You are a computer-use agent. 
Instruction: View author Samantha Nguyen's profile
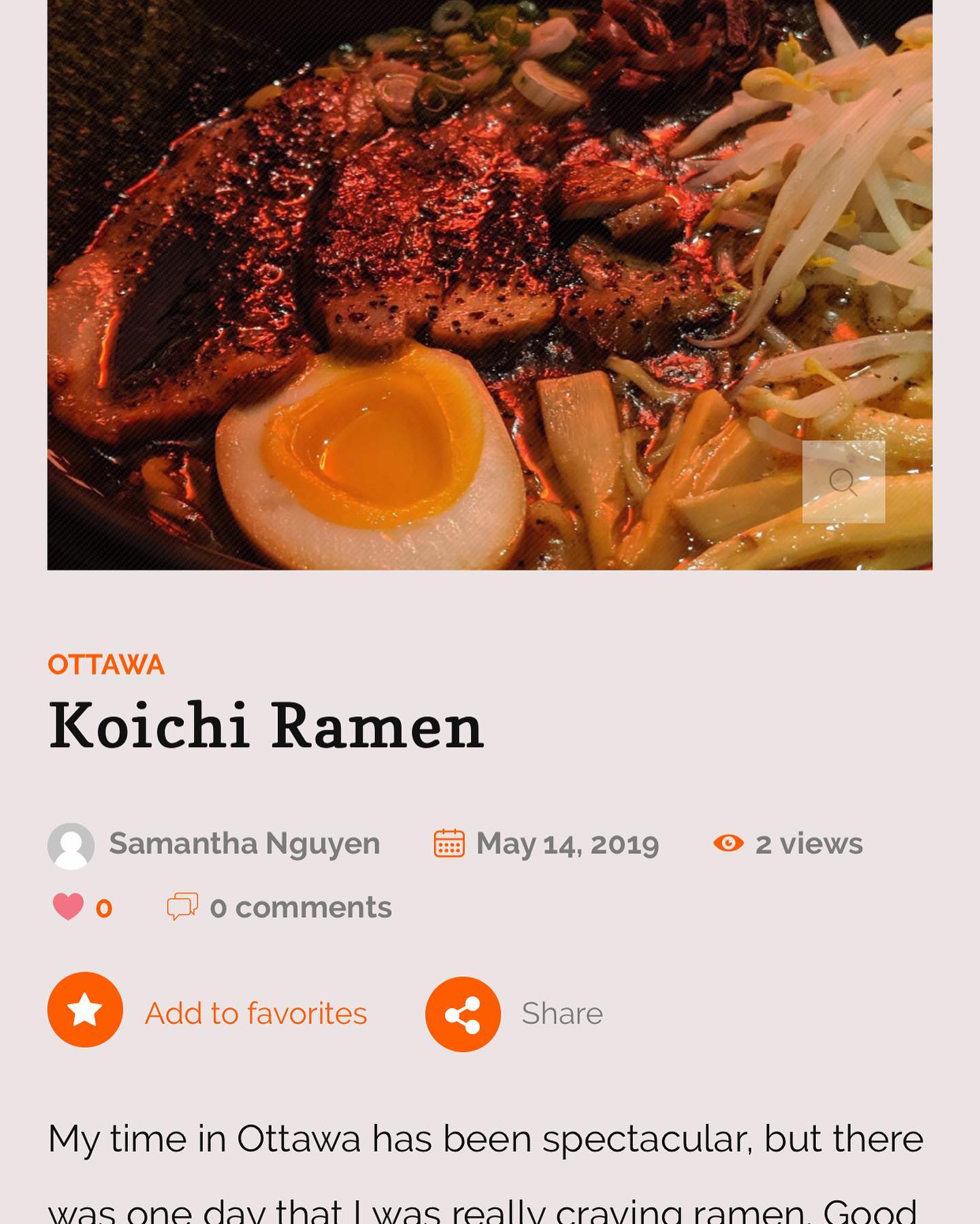pos(244,844)
